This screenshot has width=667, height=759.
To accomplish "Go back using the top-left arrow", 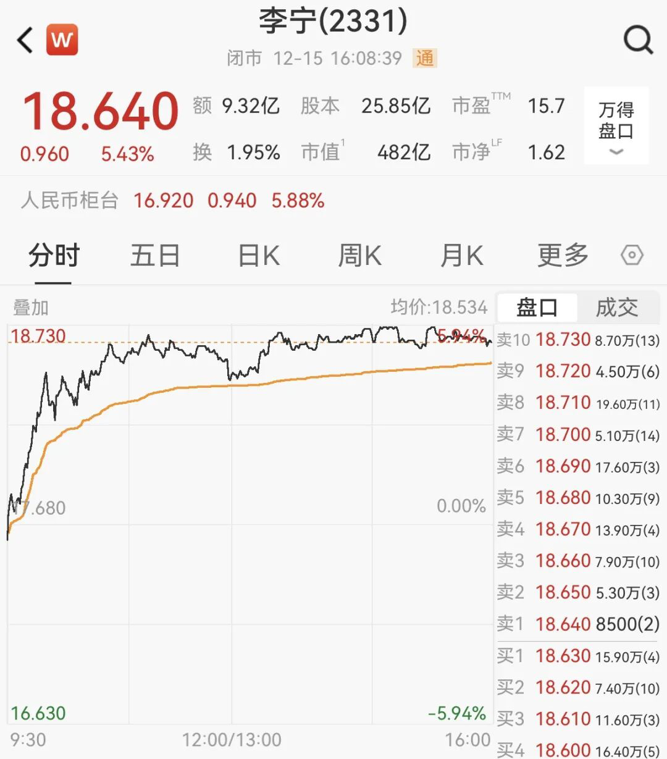I will pos(26,40).
